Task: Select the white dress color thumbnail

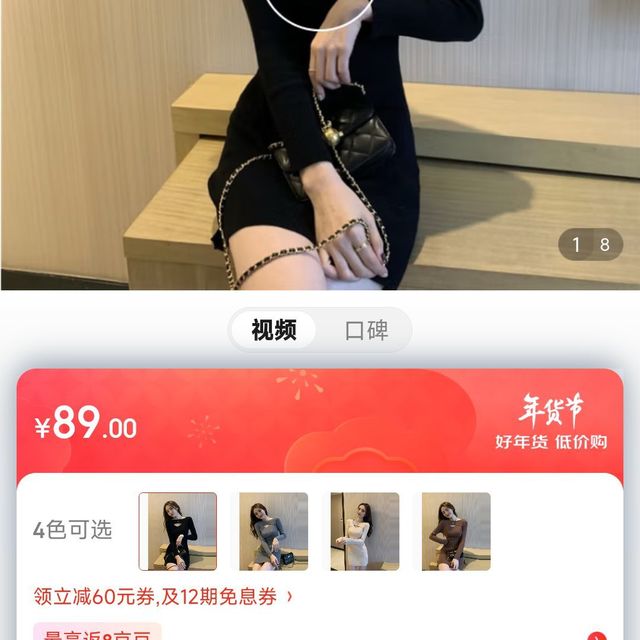Action: [365, 531]
